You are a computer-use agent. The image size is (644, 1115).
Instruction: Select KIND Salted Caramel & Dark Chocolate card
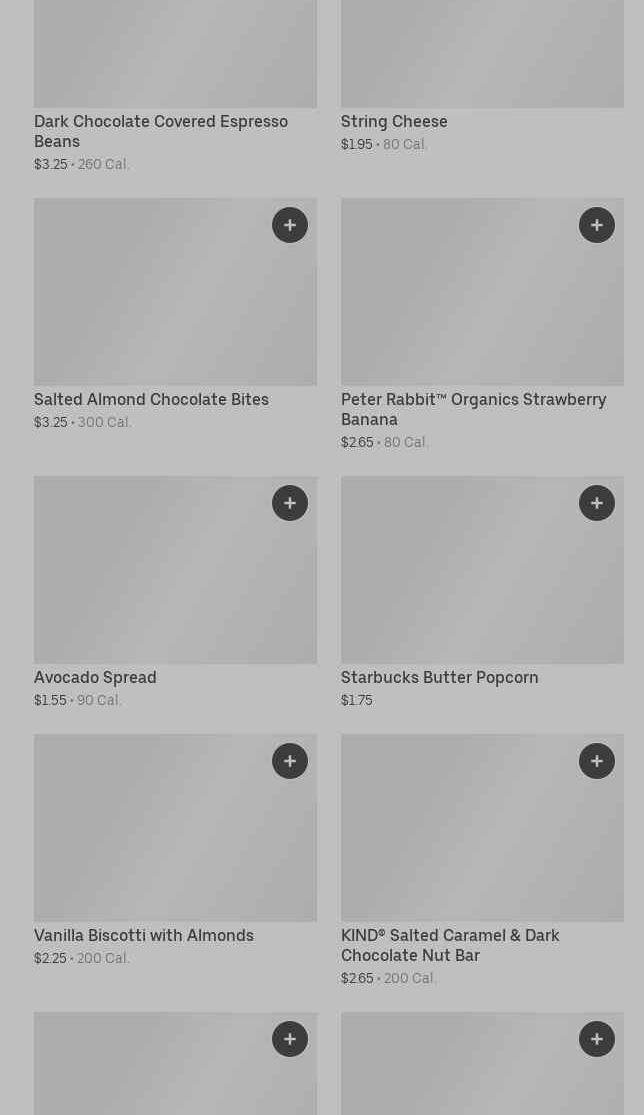pyautogui.click(x=450, y=945)
